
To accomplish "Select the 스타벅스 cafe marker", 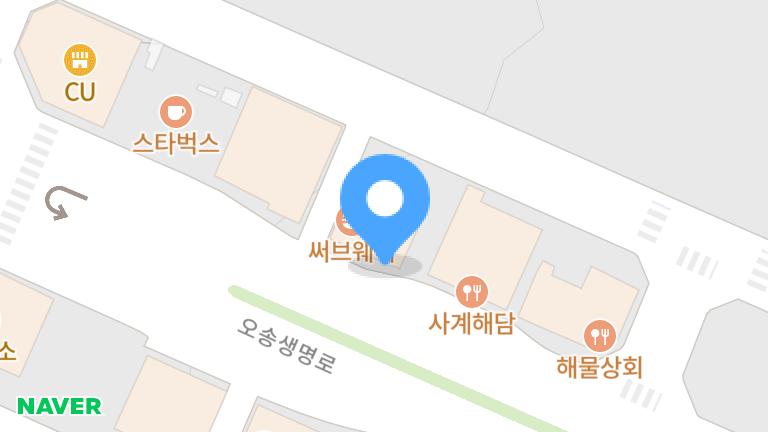I will pyautogui.click(x=175, y=112).
